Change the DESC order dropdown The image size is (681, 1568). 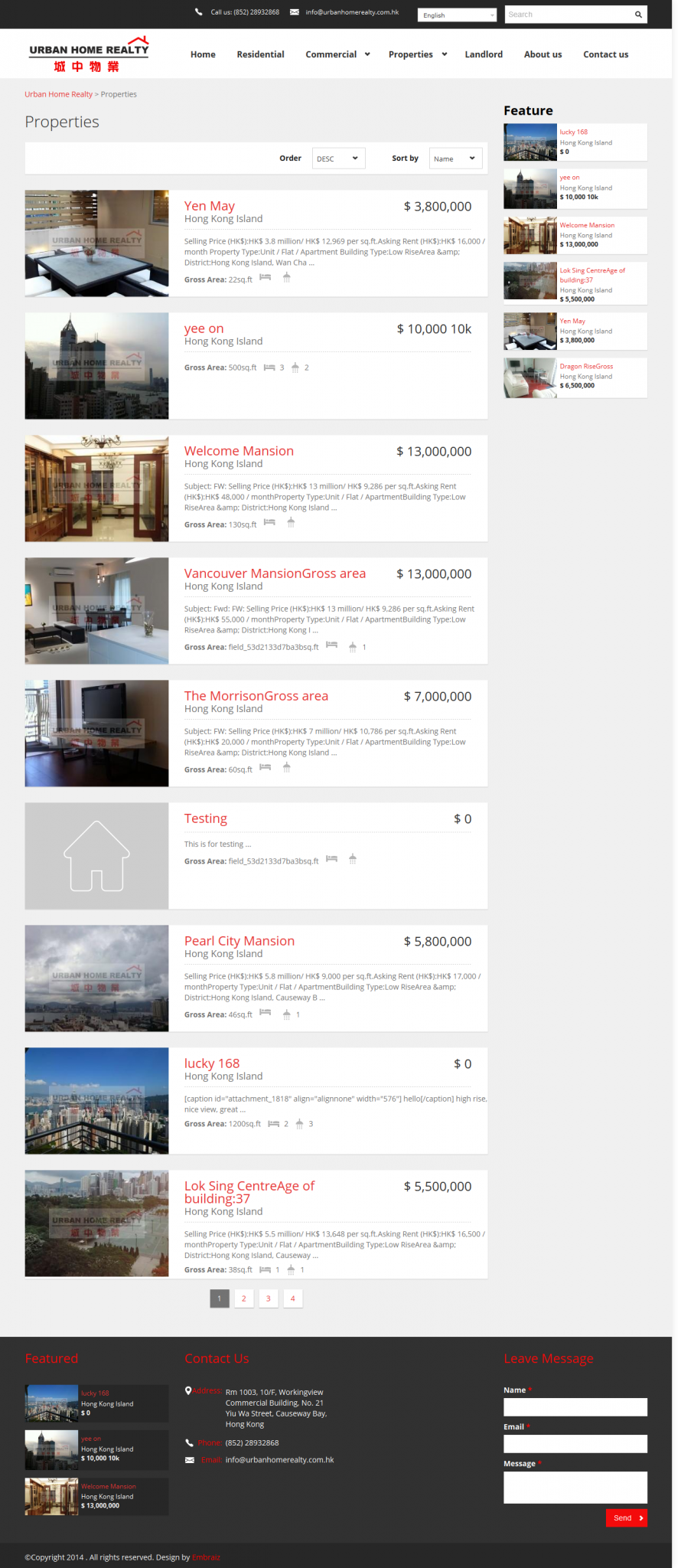coord(338,158)
